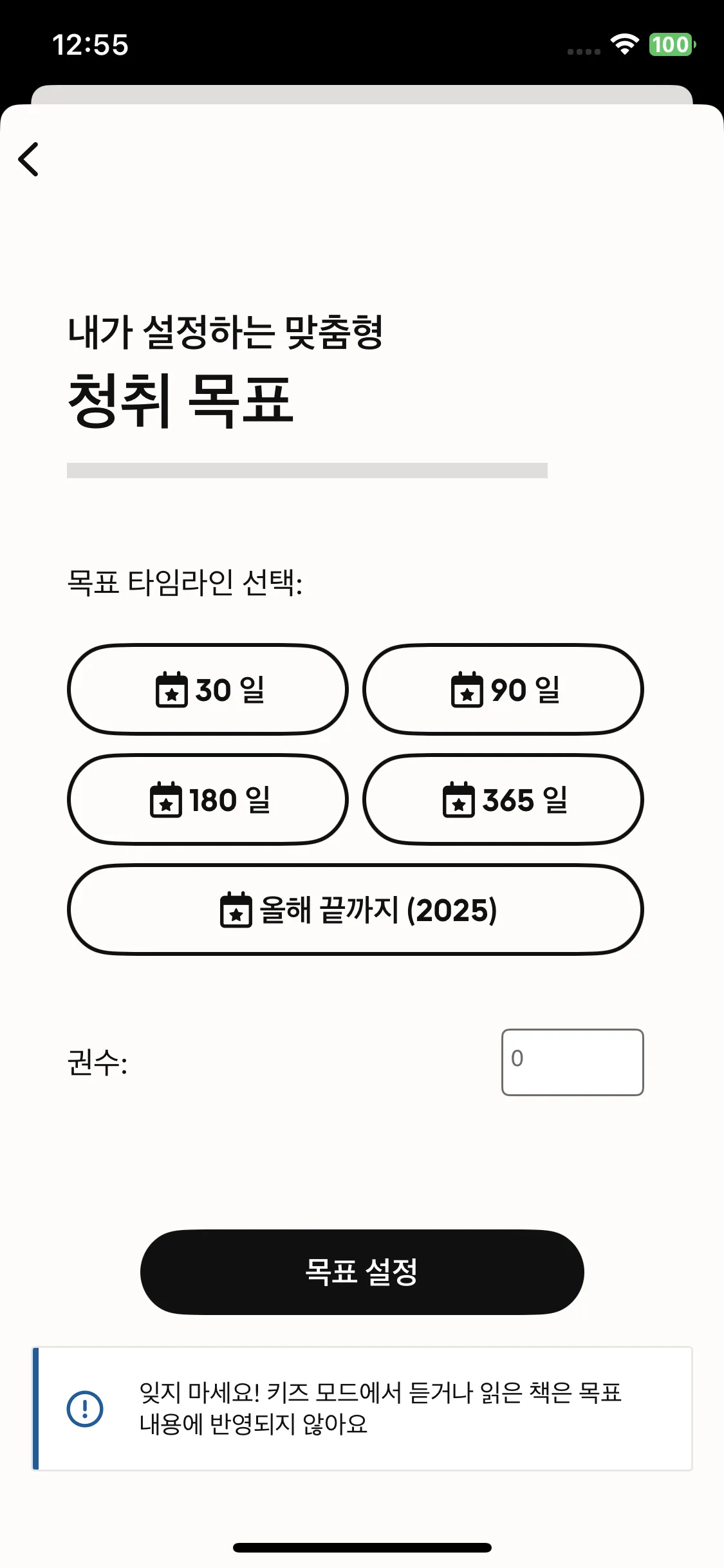
Task: Choose the 90 일 goal timeline
Action: pos(503,689)
